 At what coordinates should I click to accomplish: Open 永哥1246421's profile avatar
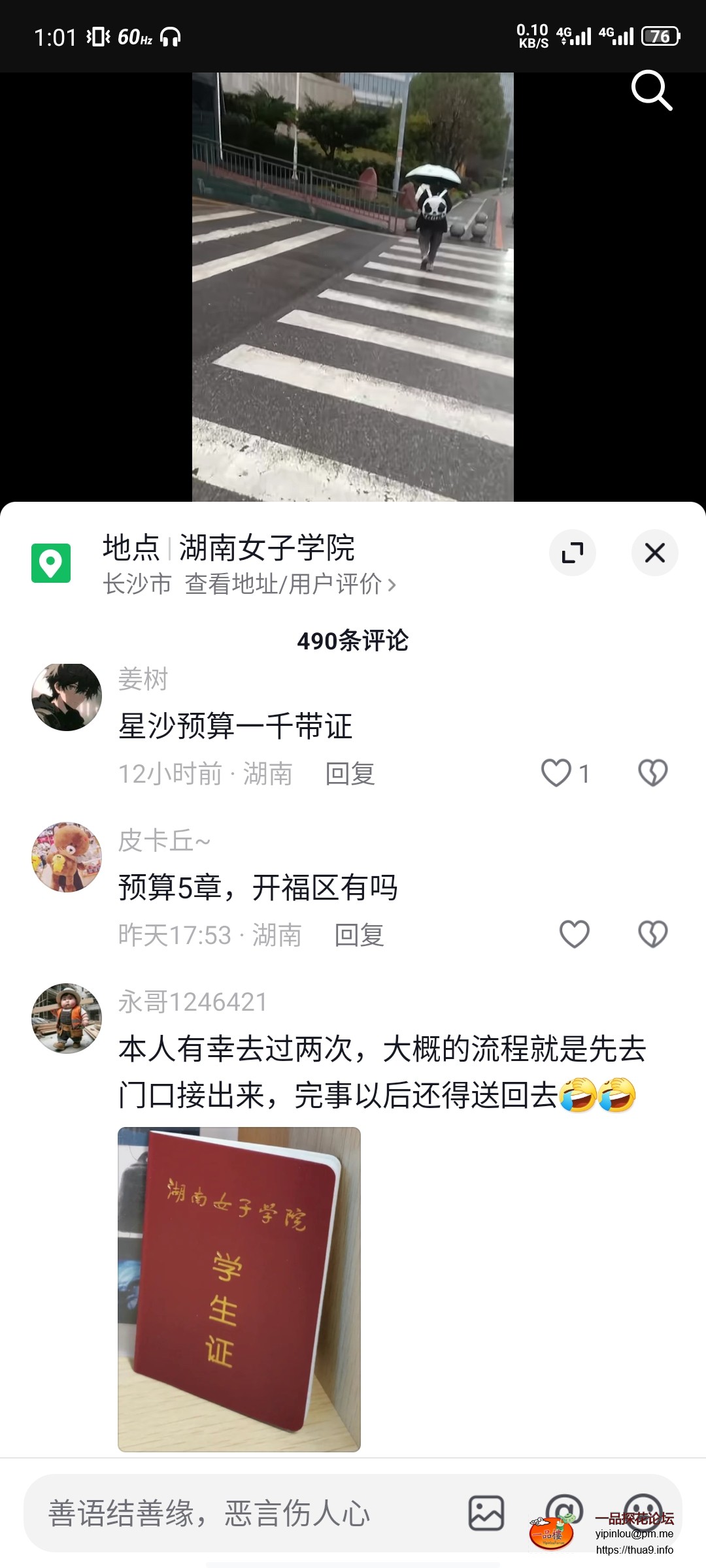click(x=67, y=1018)
